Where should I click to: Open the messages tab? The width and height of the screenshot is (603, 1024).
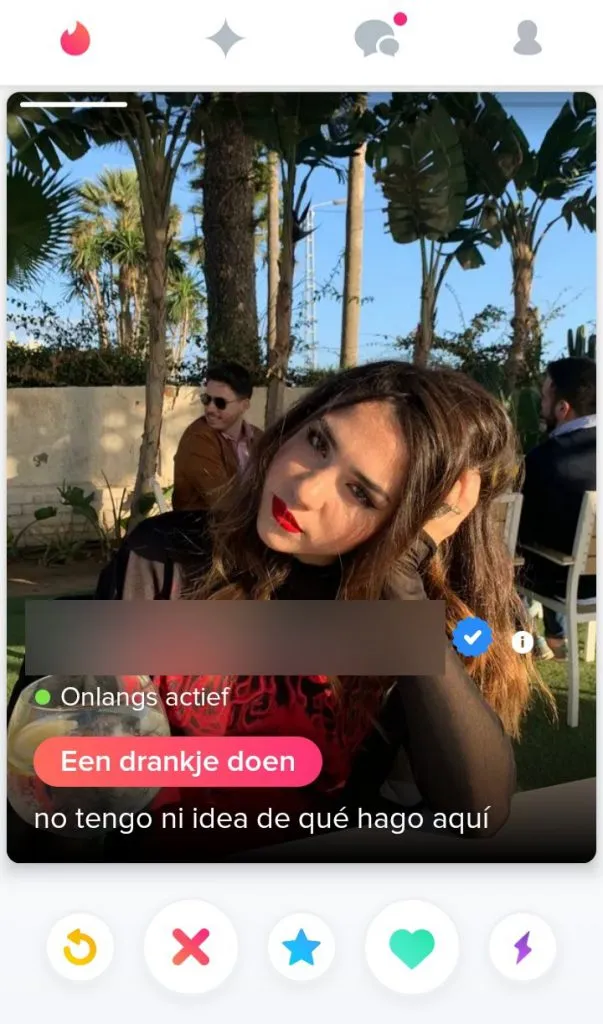pyautogui.click(x=377, y=38)
